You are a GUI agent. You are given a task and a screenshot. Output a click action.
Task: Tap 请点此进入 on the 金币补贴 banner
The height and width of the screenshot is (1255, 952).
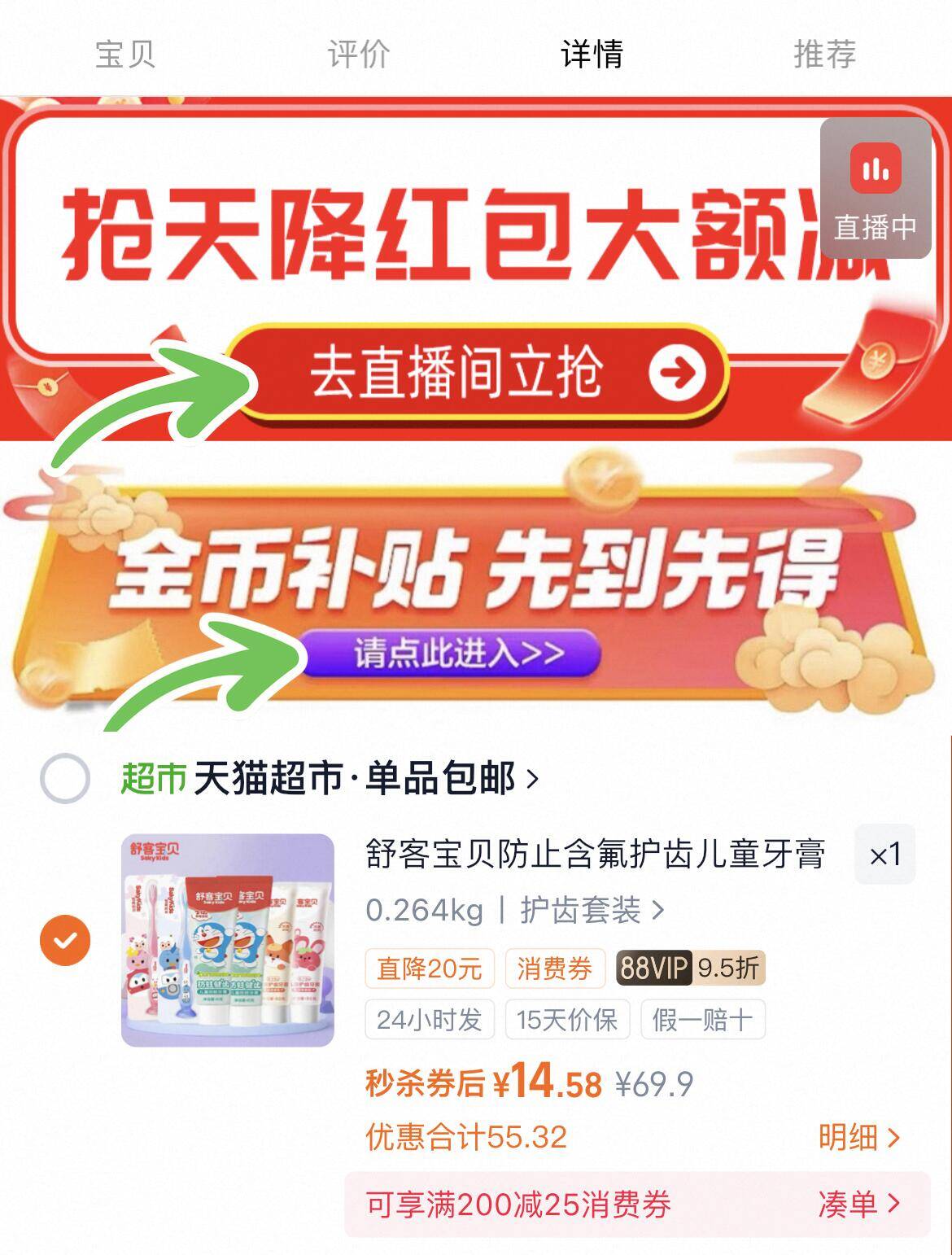point(452,653)
